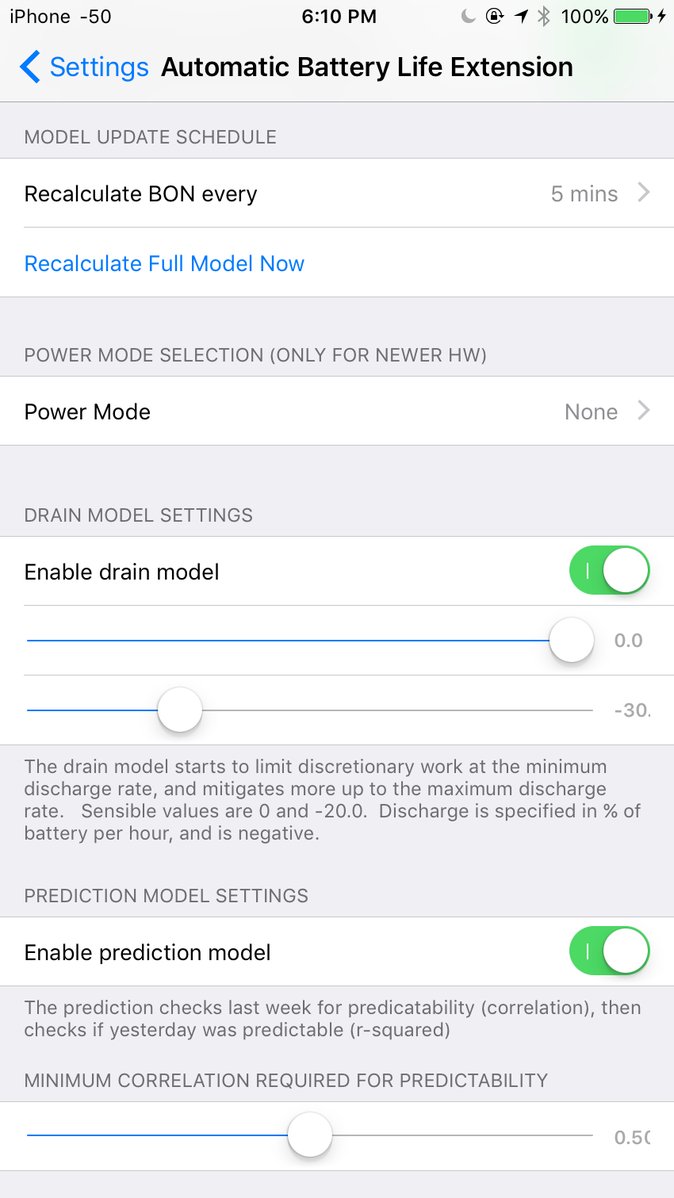Tap Recalculate Full Model Now
This screenshot has width=674, height=1198.
click(164, 264)
